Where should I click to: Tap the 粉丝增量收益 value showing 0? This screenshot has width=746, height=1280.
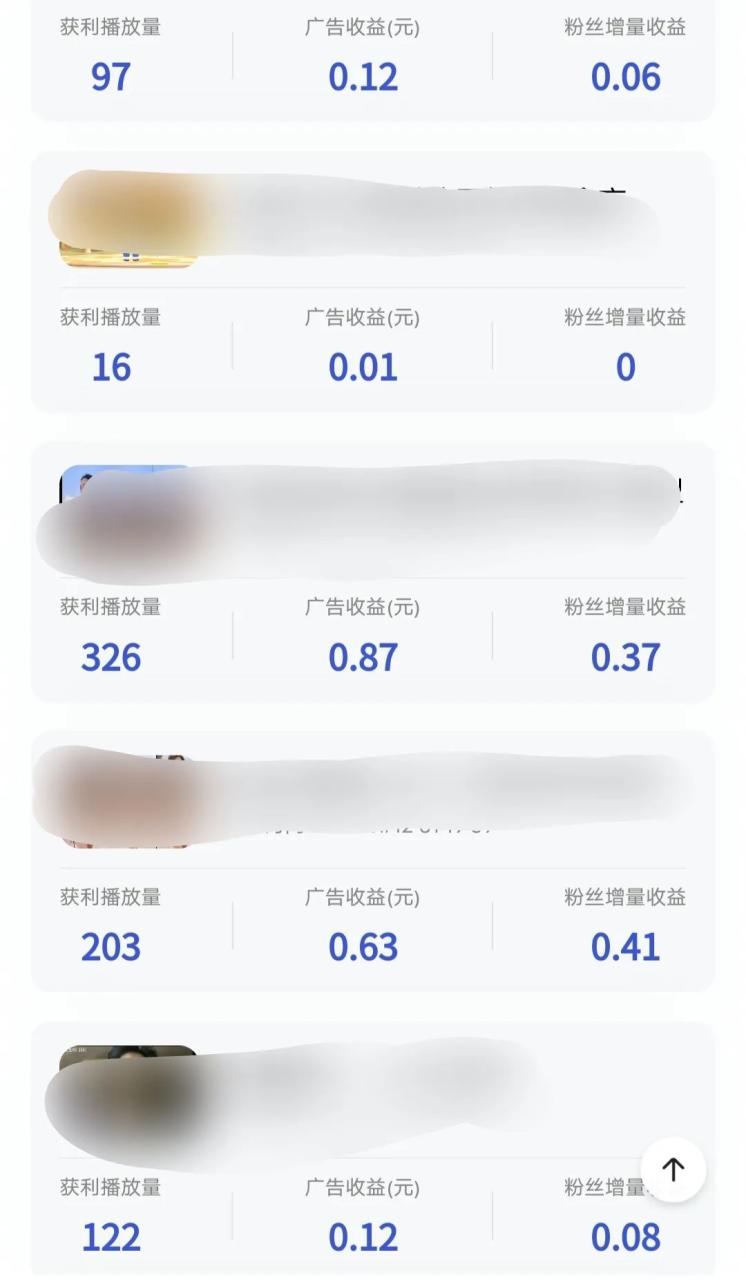625,367
